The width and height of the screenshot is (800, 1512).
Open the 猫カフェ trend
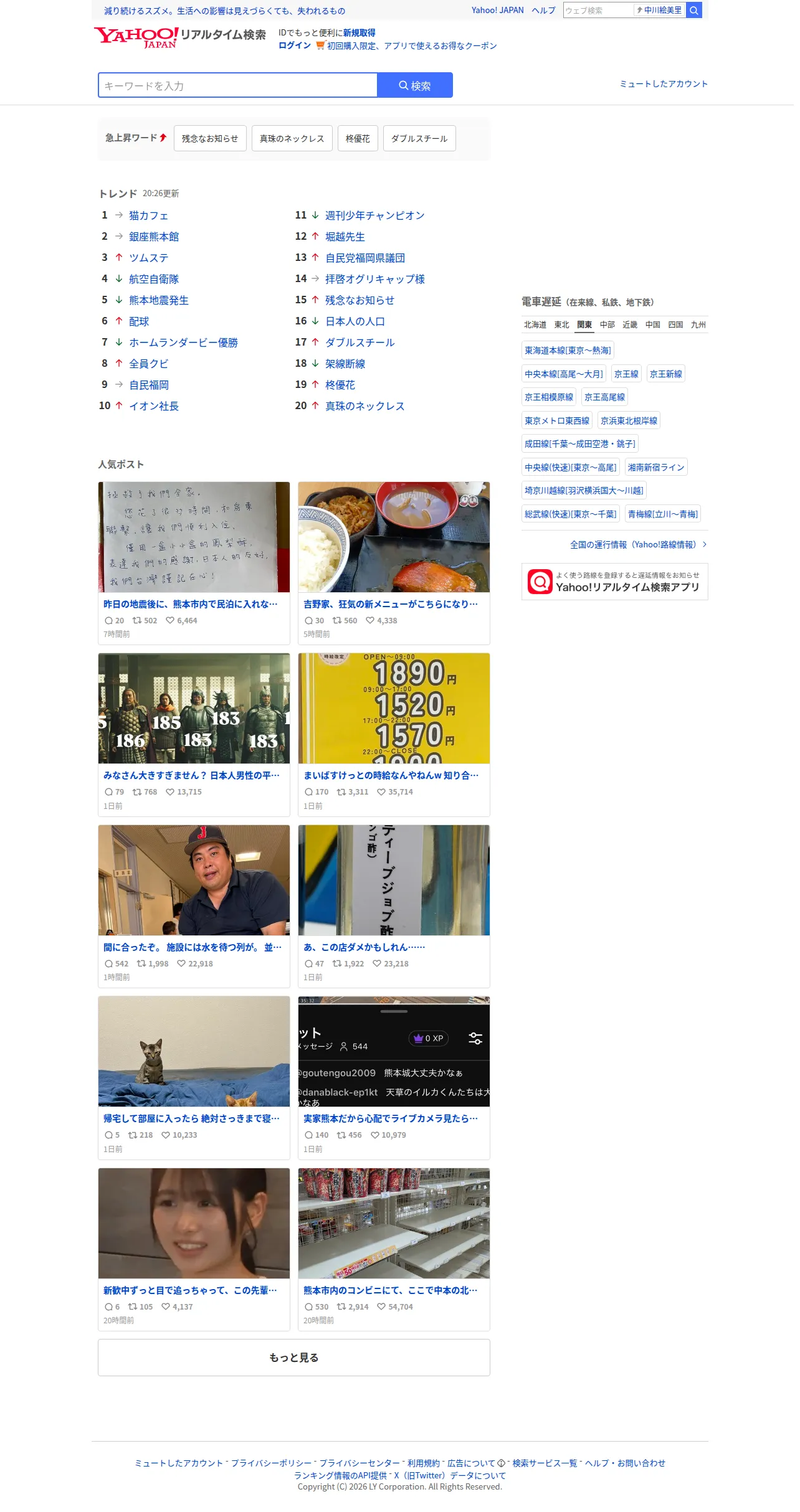pos(148,215)
